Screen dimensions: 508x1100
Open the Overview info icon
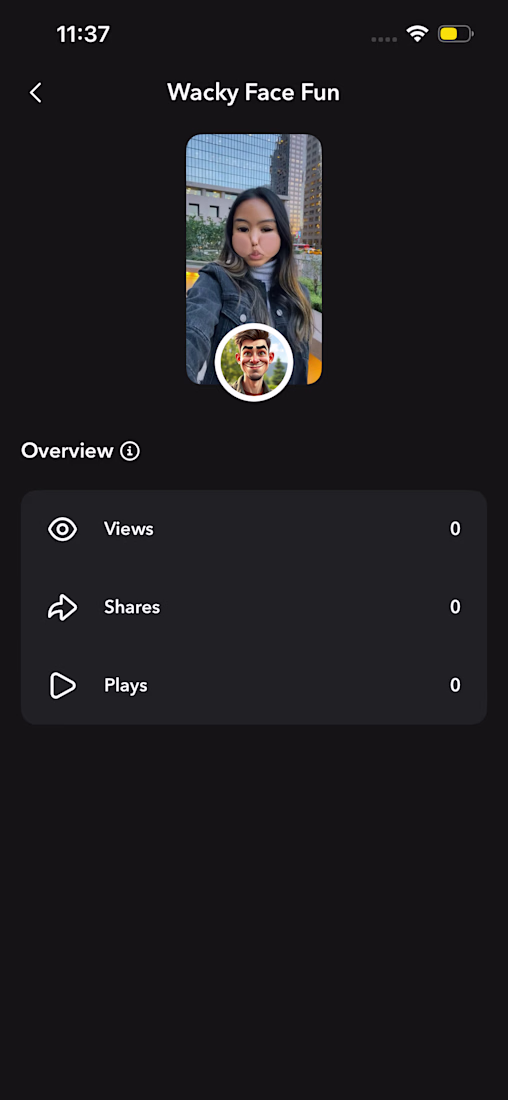pos(130,451)
